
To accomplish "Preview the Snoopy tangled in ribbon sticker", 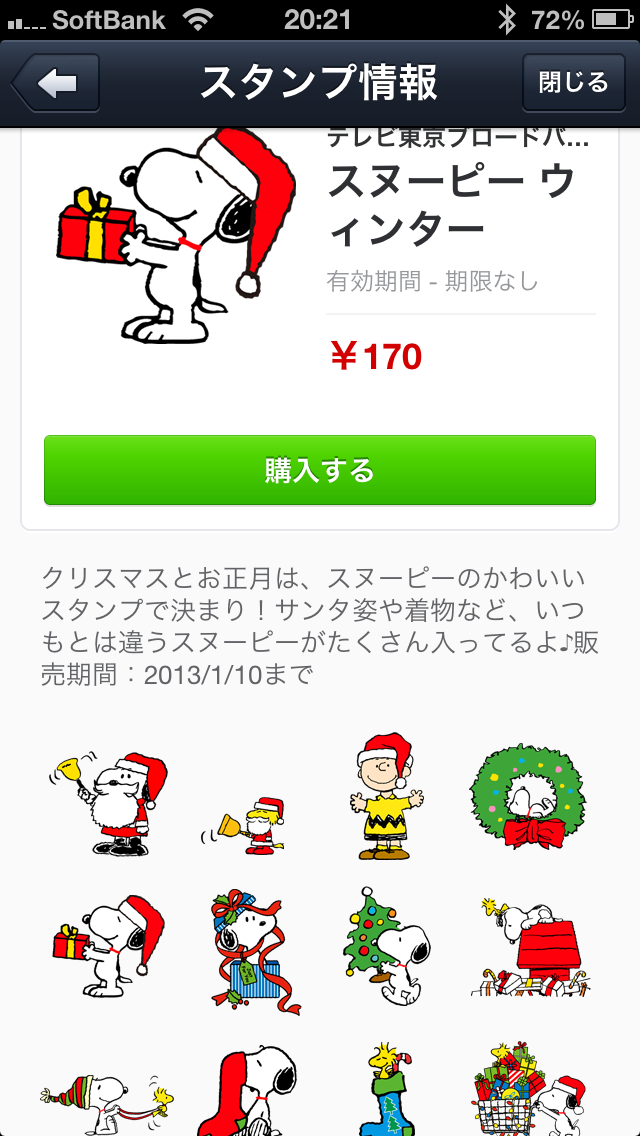I will 250,948.
